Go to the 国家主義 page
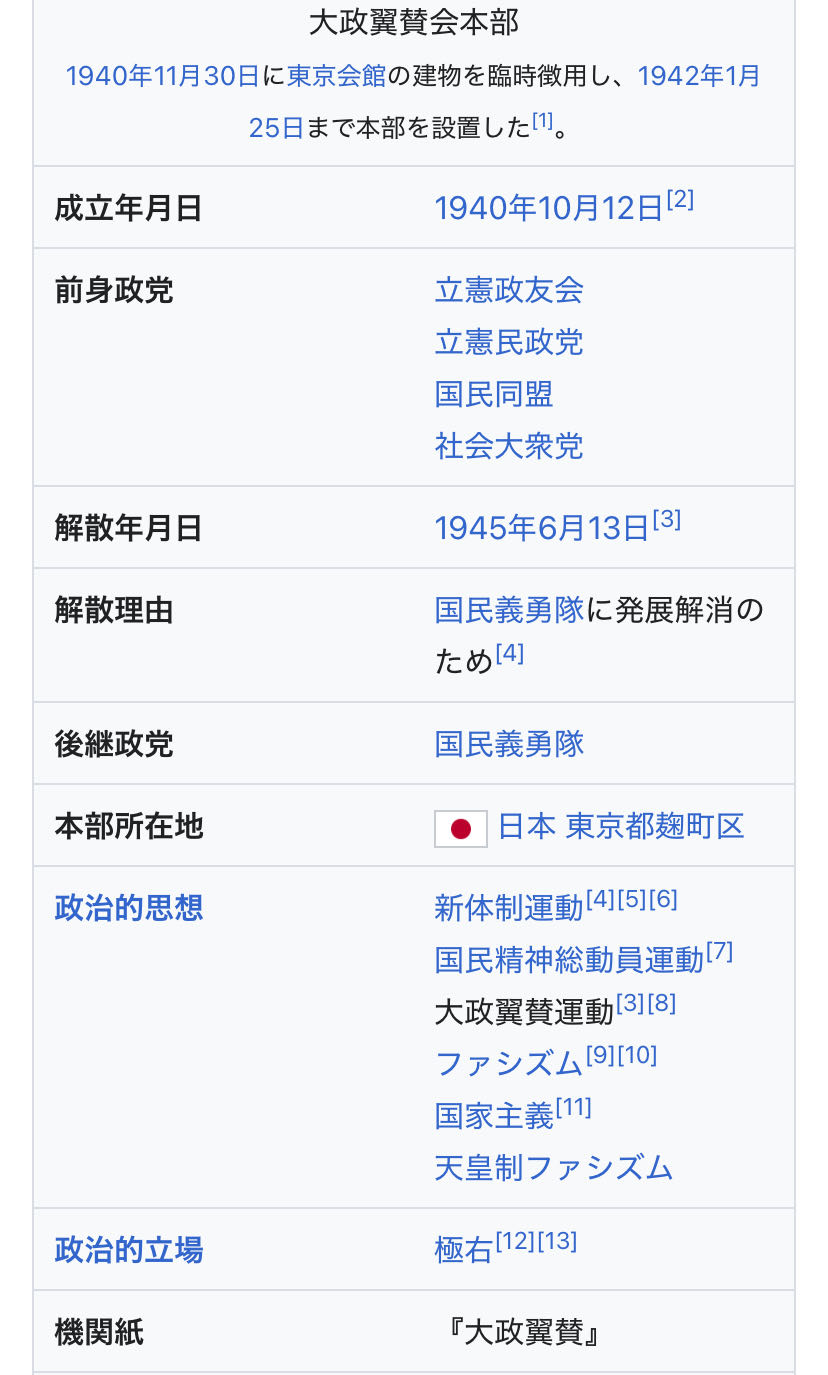This screenshot has width=828, height=1375. tap(494, 1115)
